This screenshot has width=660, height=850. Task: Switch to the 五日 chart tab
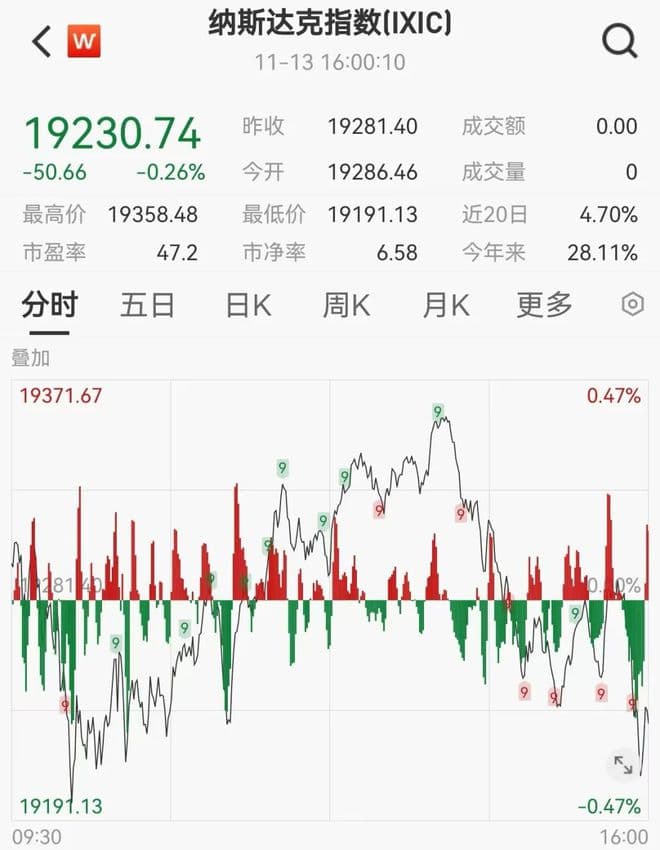point(148,305)
